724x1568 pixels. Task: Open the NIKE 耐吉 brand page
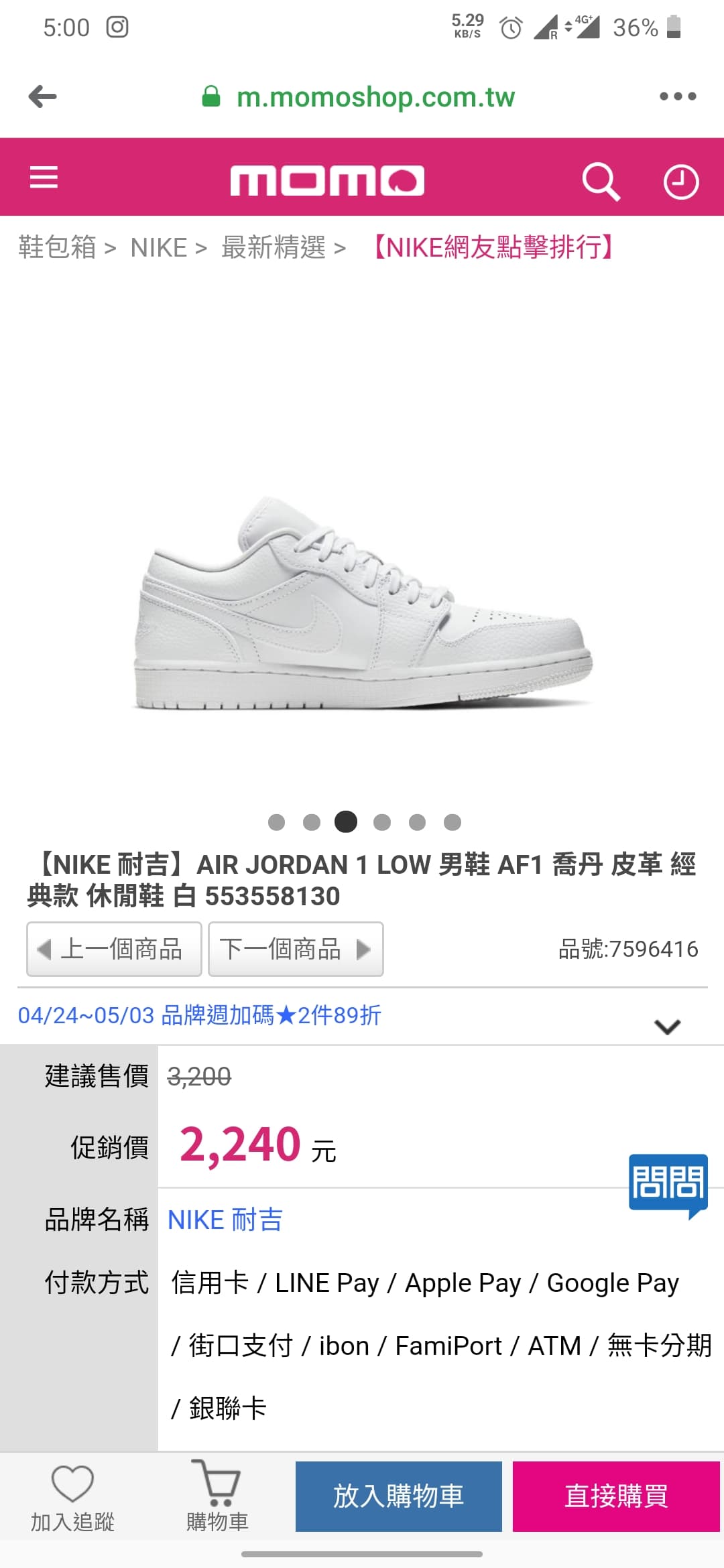coord(226,1219)
